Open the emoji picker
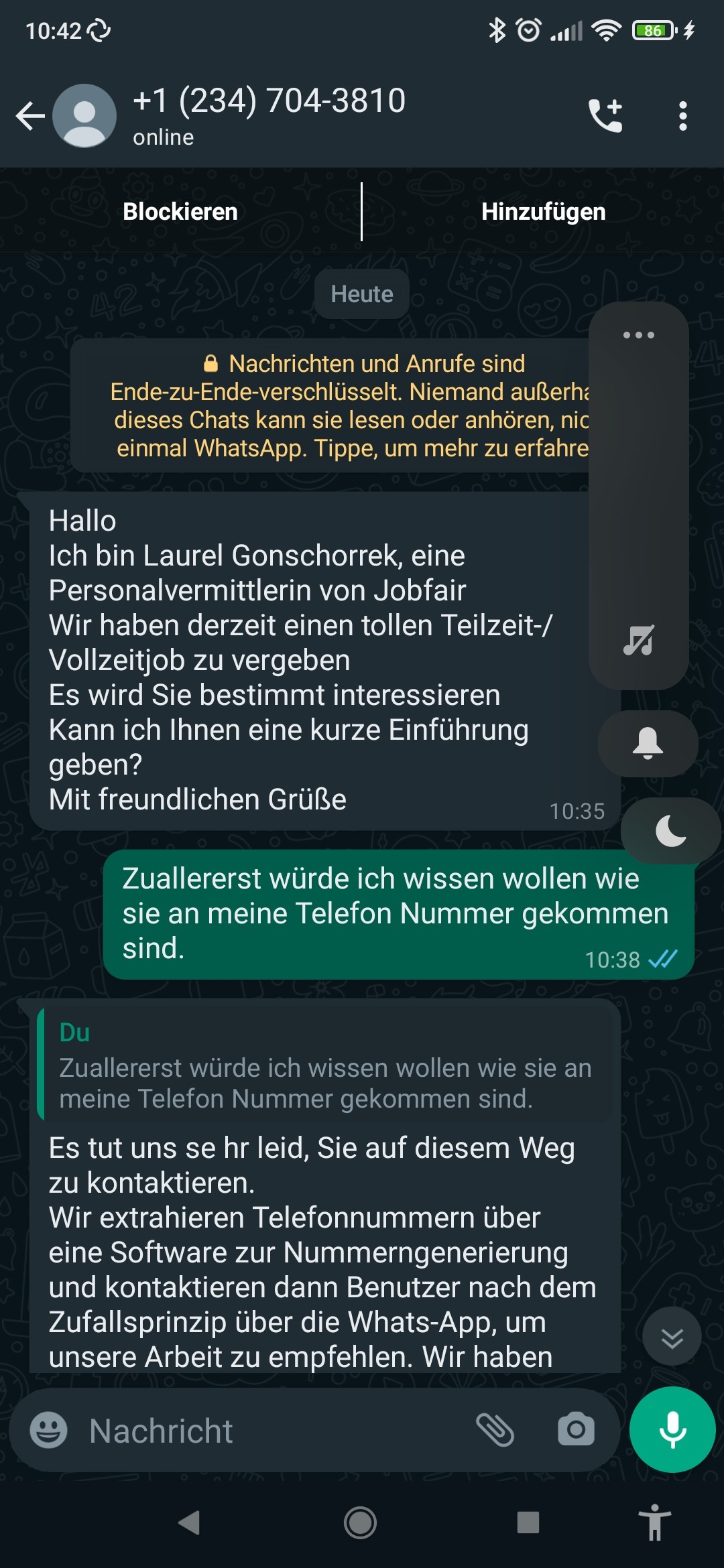 click(49, 1430)
